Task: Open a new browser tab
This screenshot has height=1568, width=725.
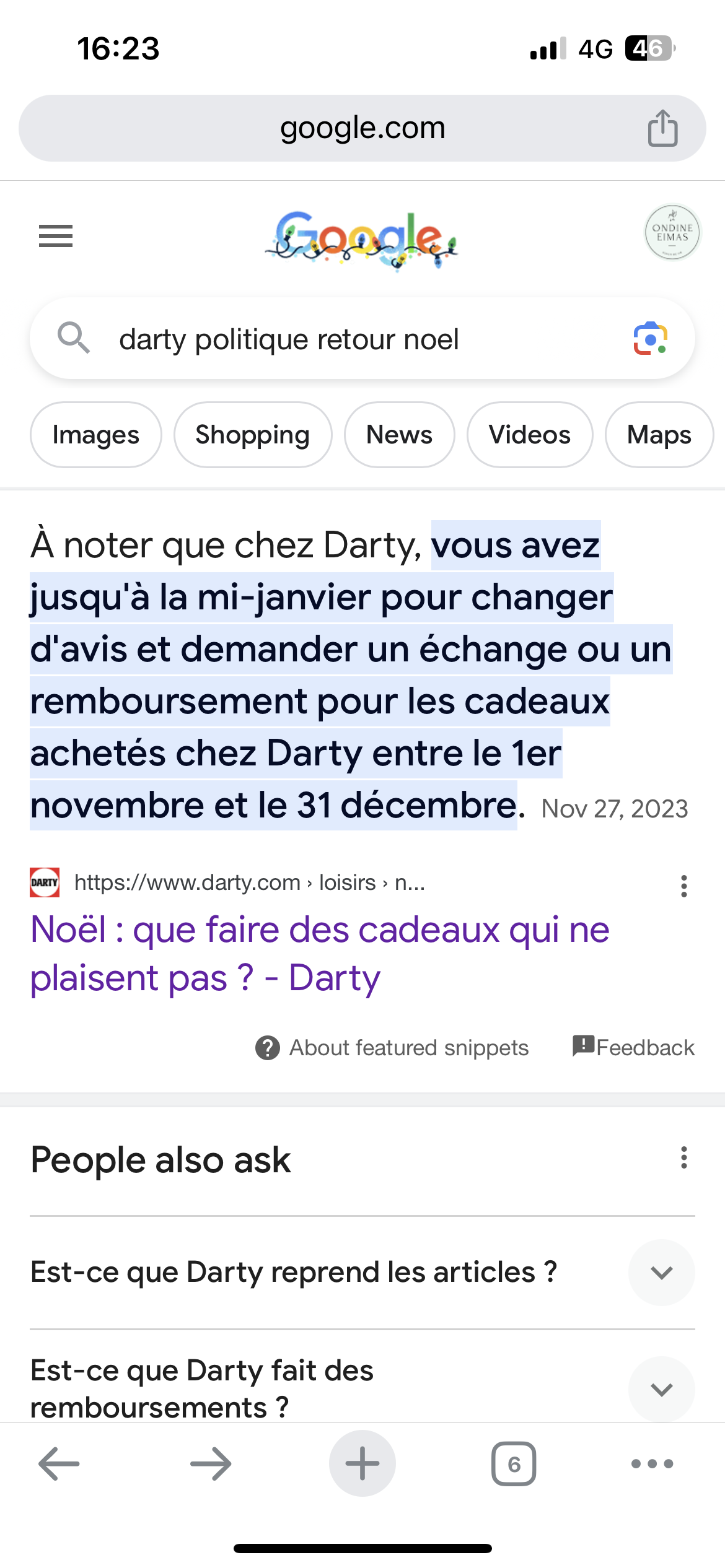Action: pos(362,1463)
